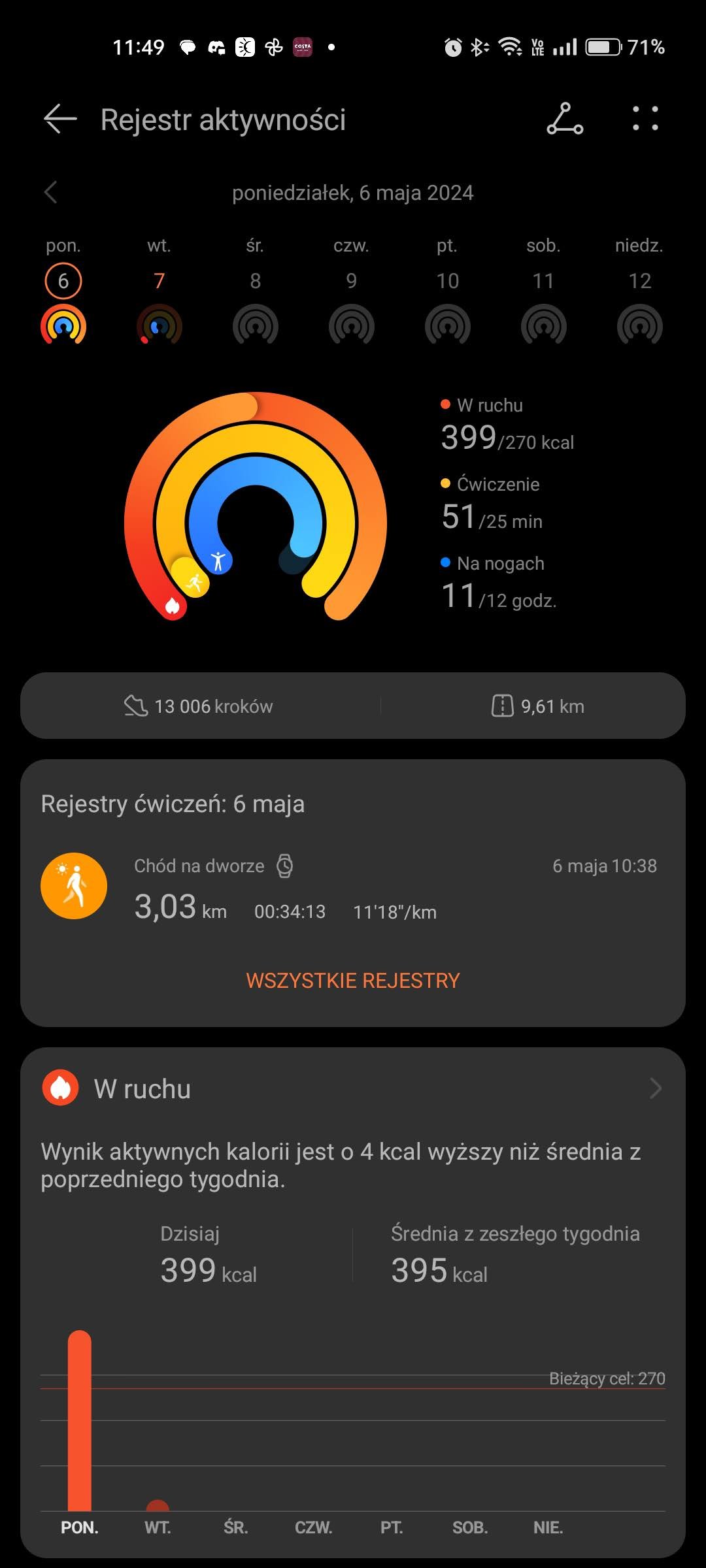Select Sunday the 12th
Viewport: 706px width, 1568px height.
tap(639, 293)
